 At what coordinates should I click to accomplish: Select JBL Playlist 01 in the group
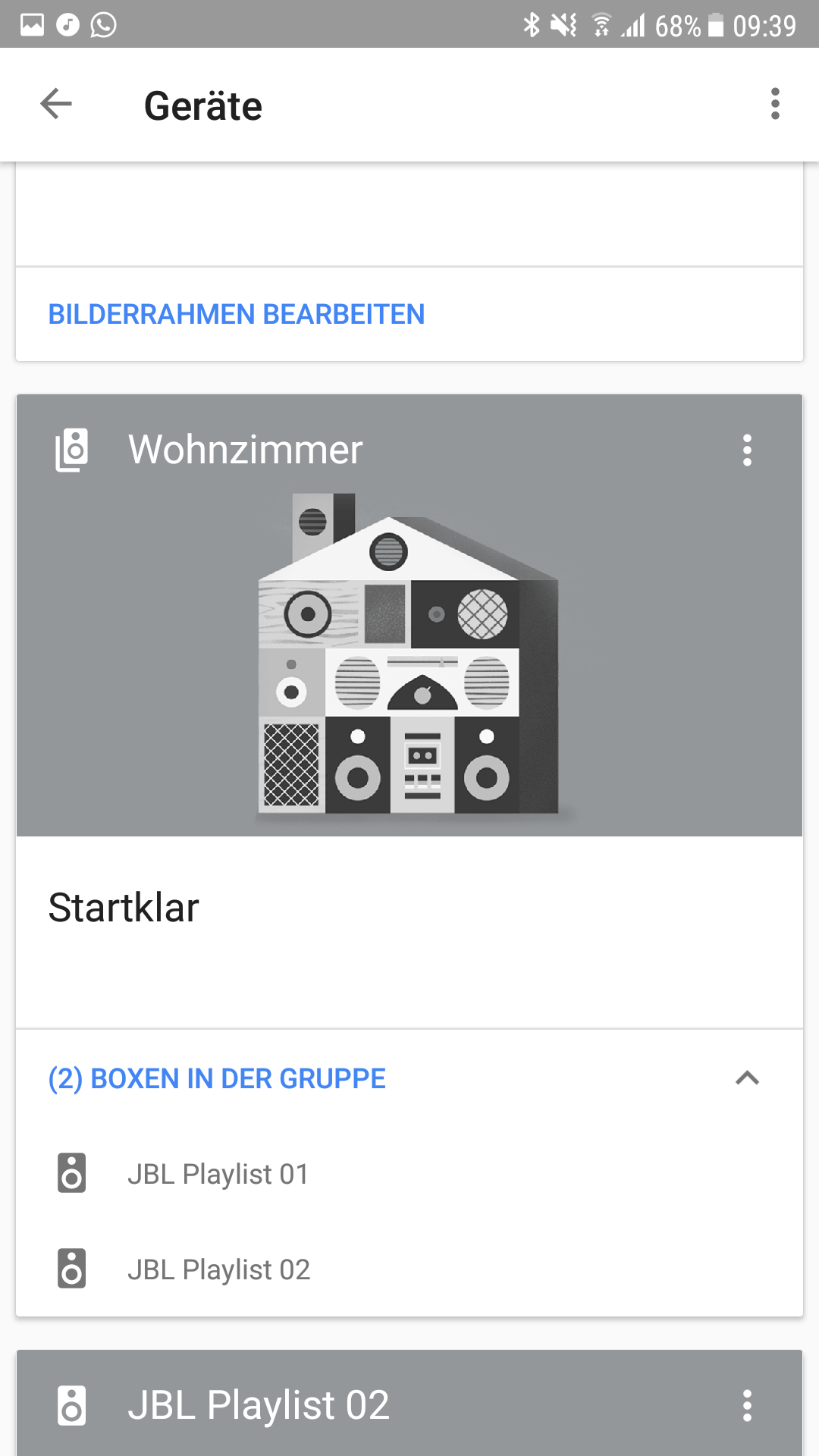(218, 1174)
